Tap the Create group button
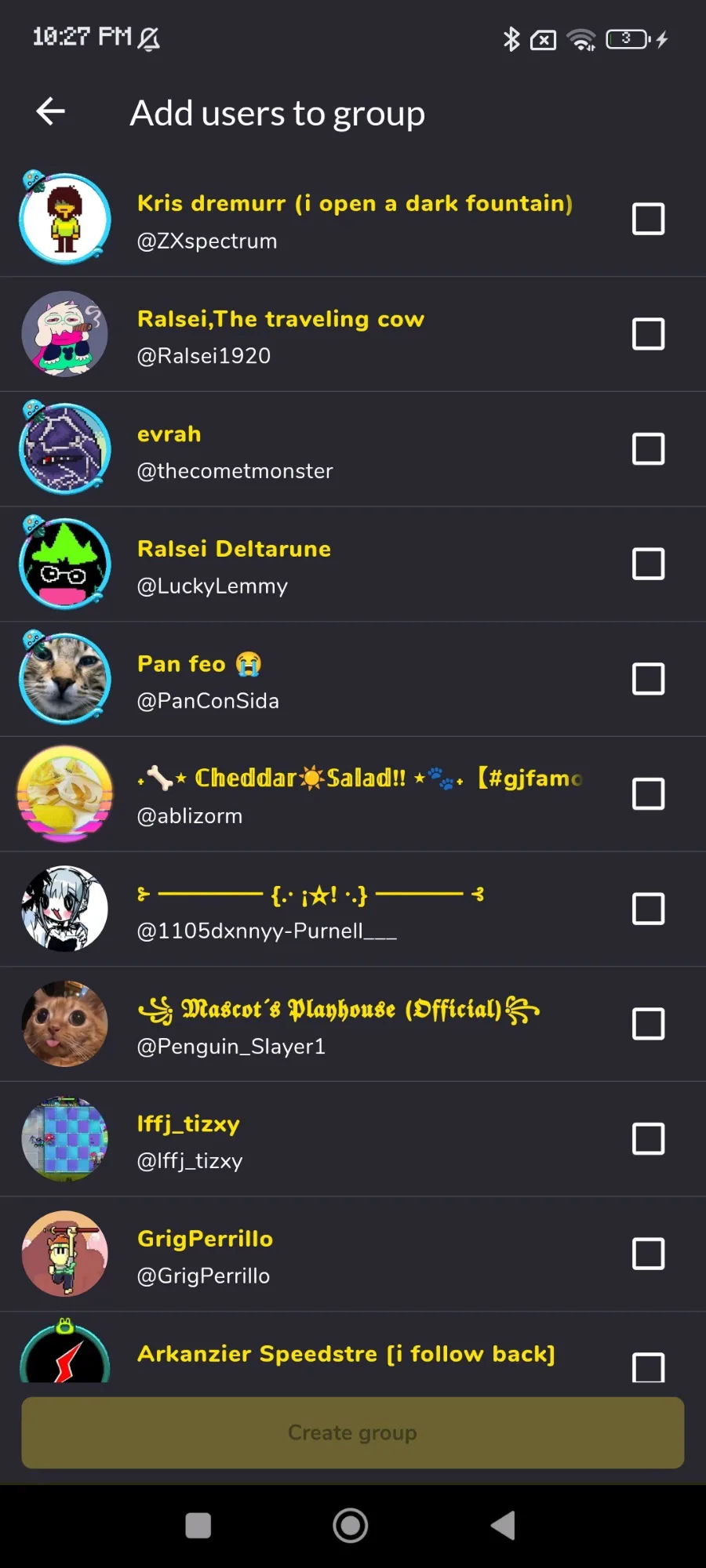 point(353,1432)
